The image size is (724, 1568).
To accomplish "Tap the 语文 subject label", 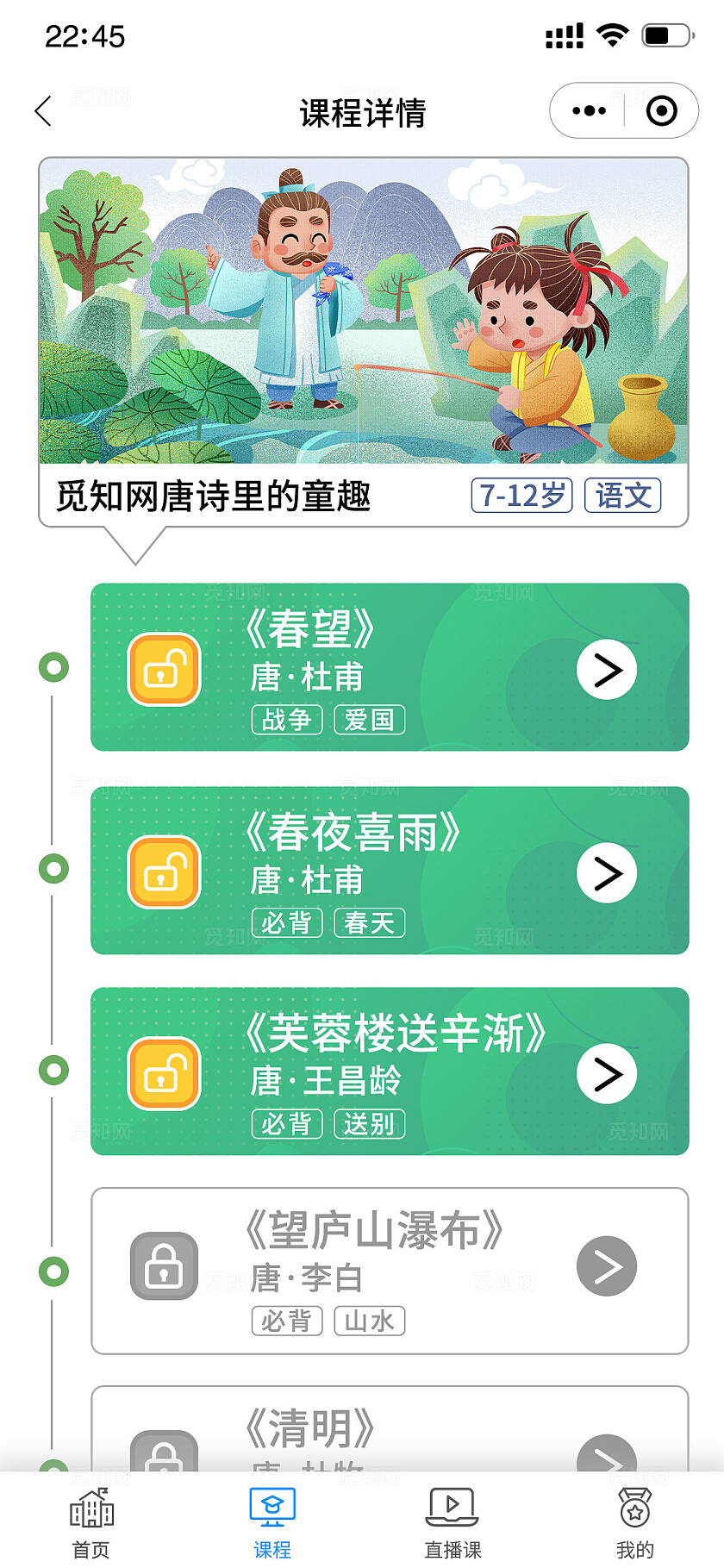I will tap(622, 494).
